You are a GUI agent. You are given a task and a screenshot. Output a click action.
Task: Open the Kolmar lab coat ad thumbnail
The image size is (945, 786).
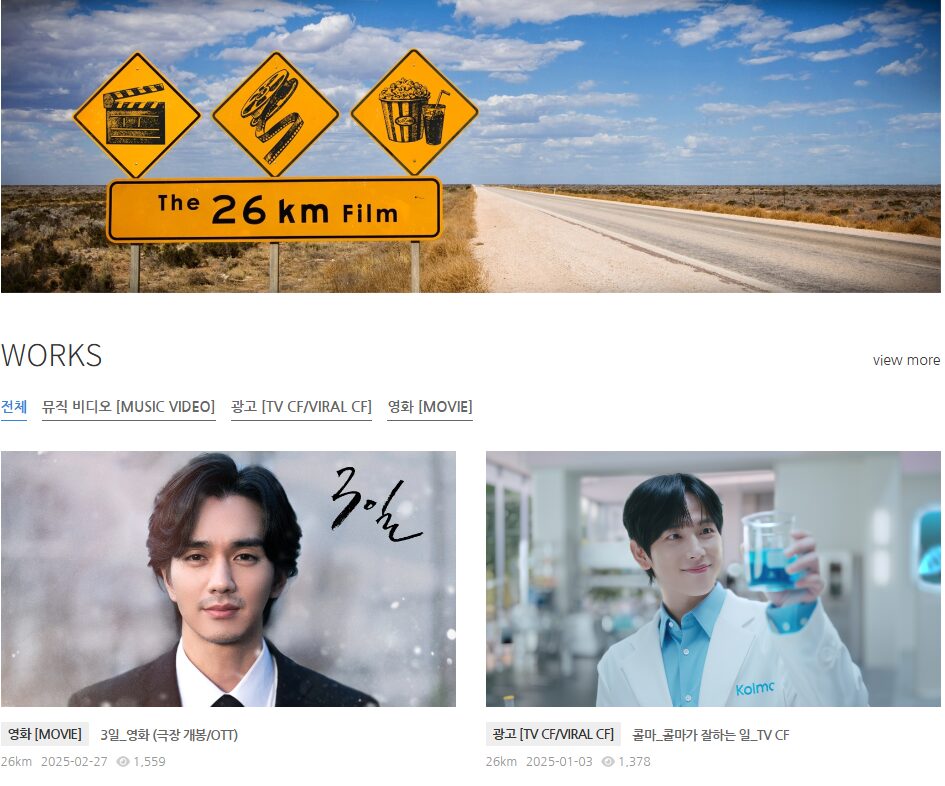click(713, 579)
